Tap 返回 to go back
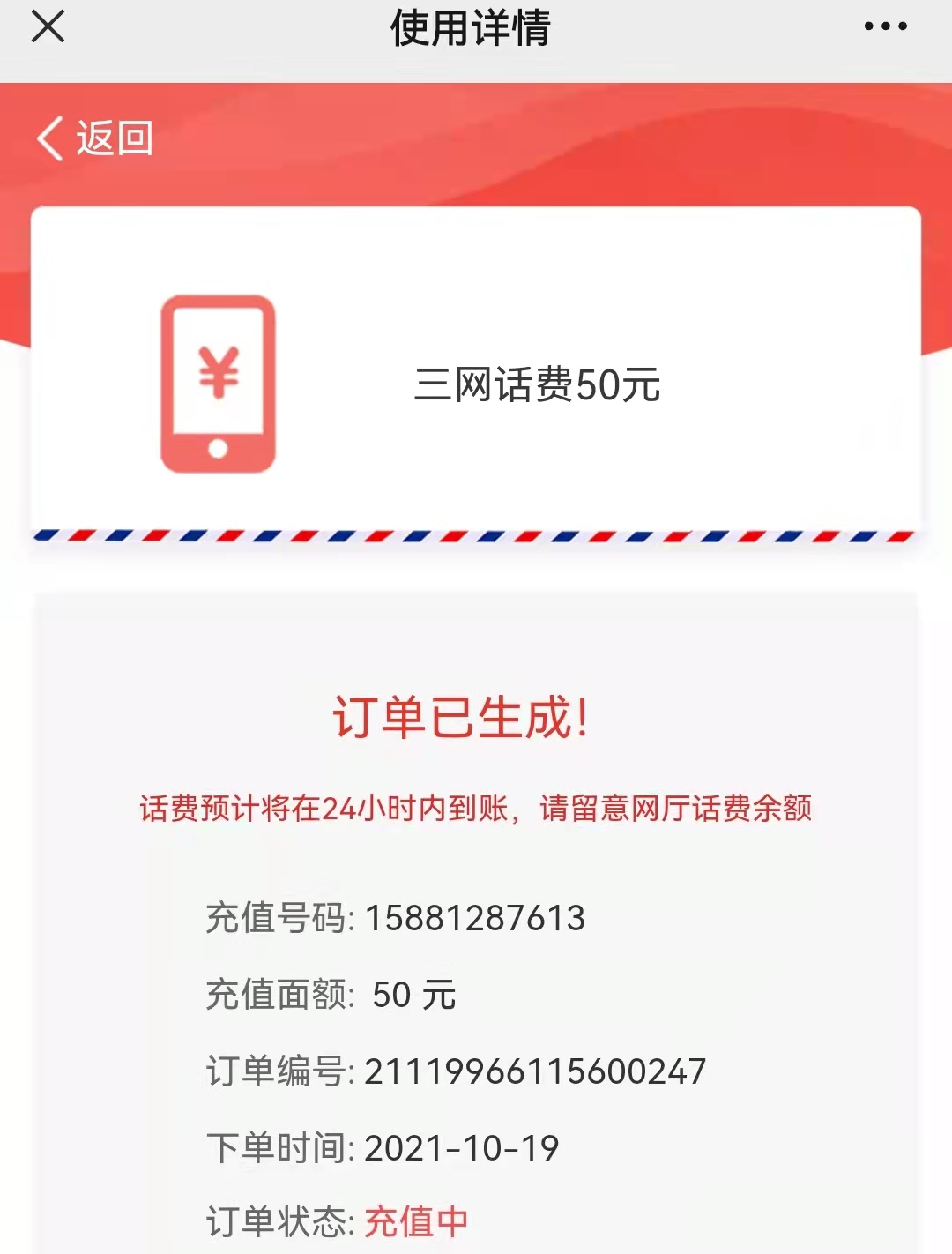Image resolution: width=952 pixels, height=1254 pixels. 95,138
